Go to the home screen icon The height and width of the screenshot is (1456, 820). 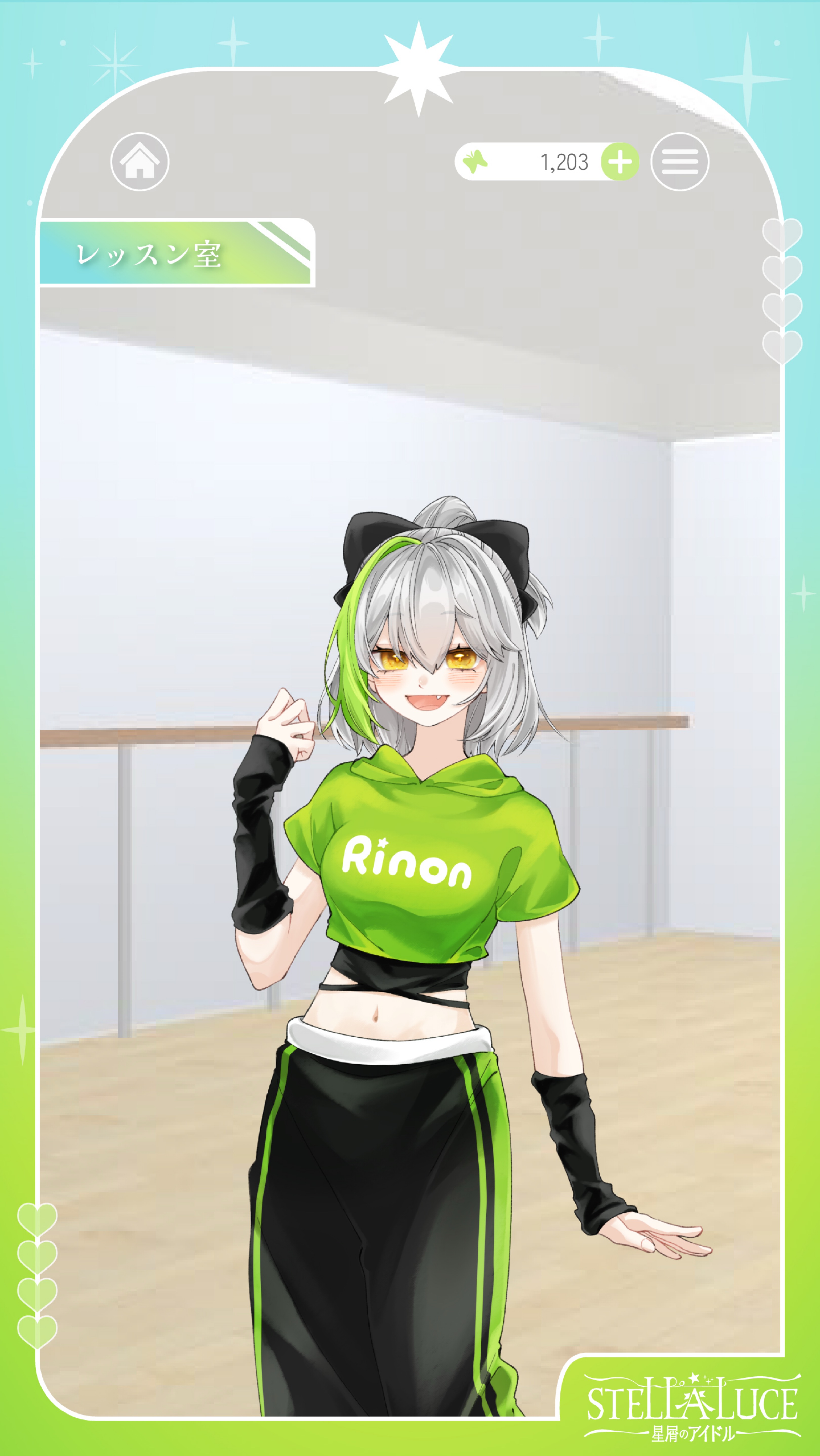tap(140, 162)
